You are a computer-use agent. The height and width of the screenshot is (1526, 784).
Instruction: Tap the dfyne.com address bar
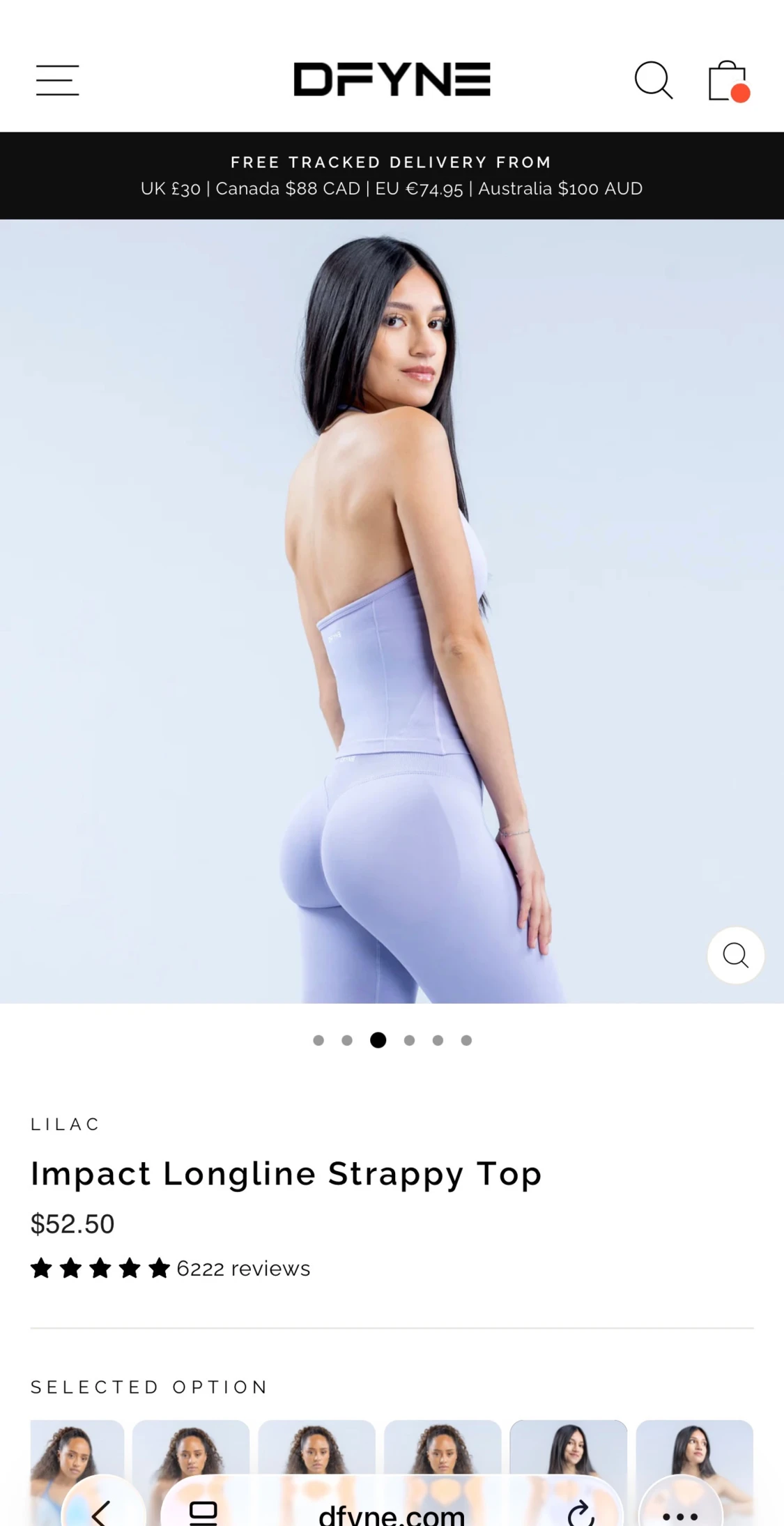(x=391, y=1514)
